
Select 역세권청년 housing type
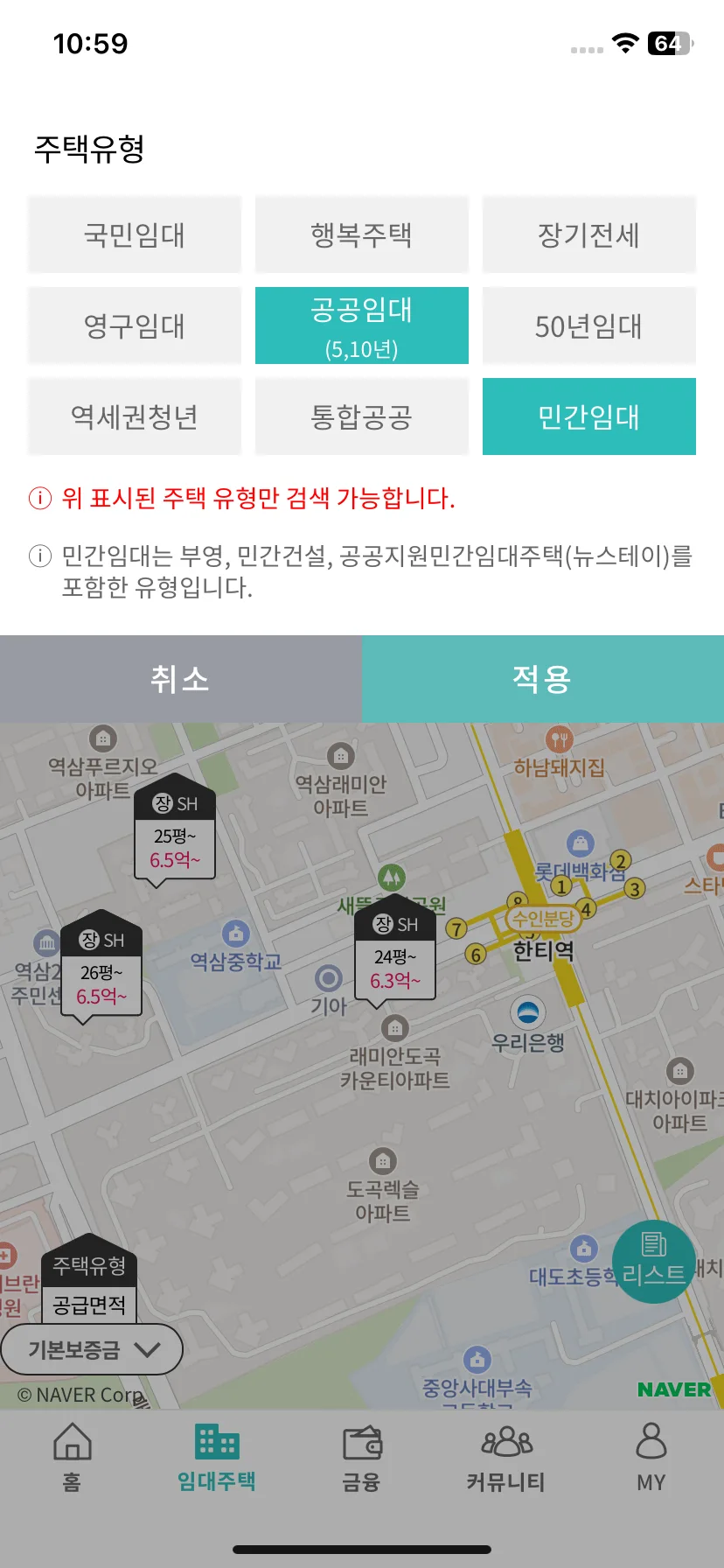pos(134,416)
